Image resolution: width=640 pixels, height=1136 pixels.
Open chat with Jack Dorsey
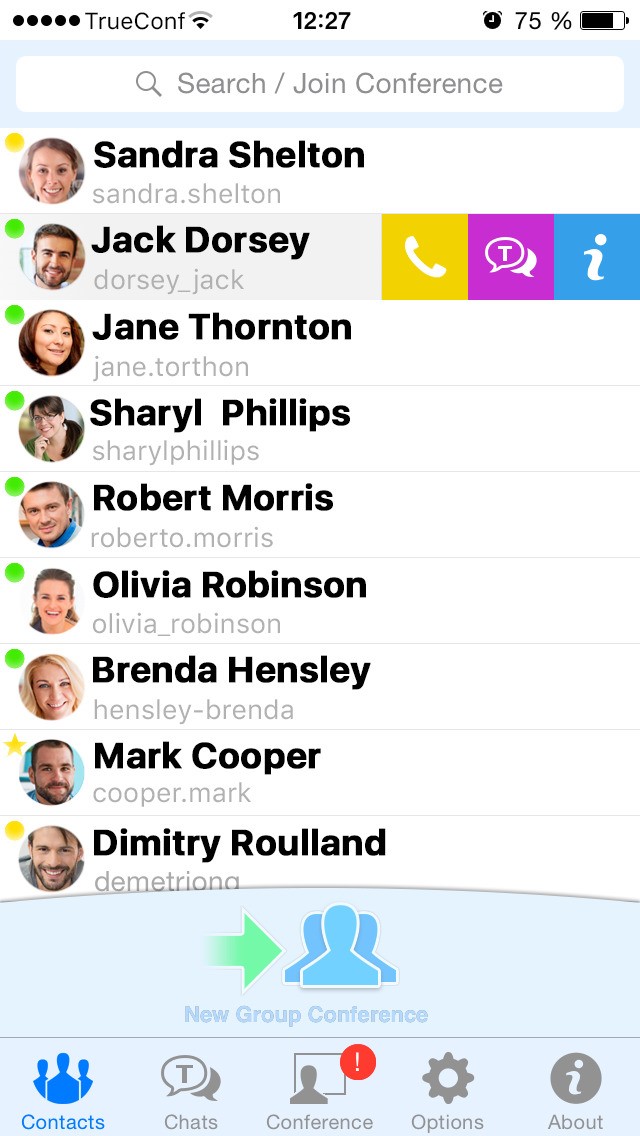[x=510, y=257]
